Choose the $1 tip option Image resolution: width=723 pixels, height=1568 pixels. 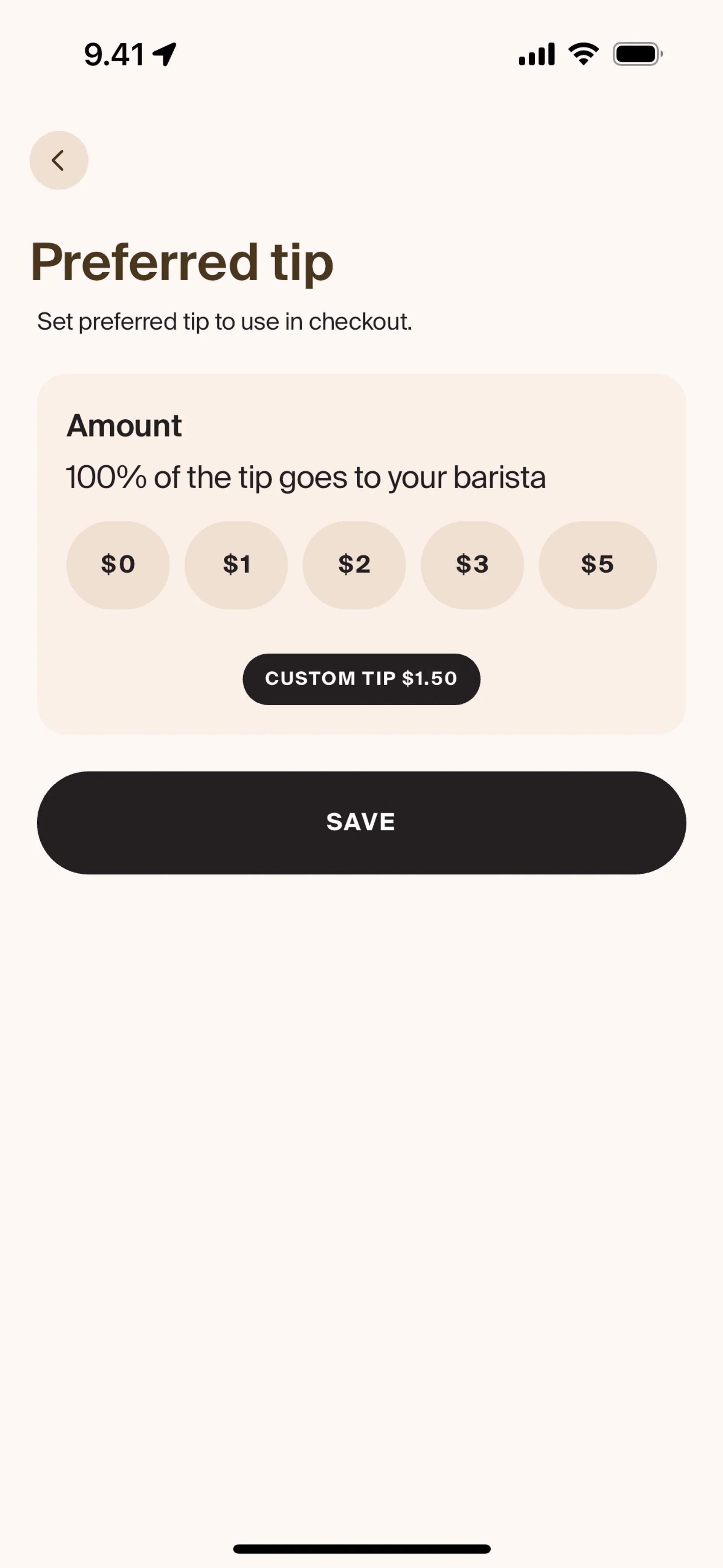point(236,565)
